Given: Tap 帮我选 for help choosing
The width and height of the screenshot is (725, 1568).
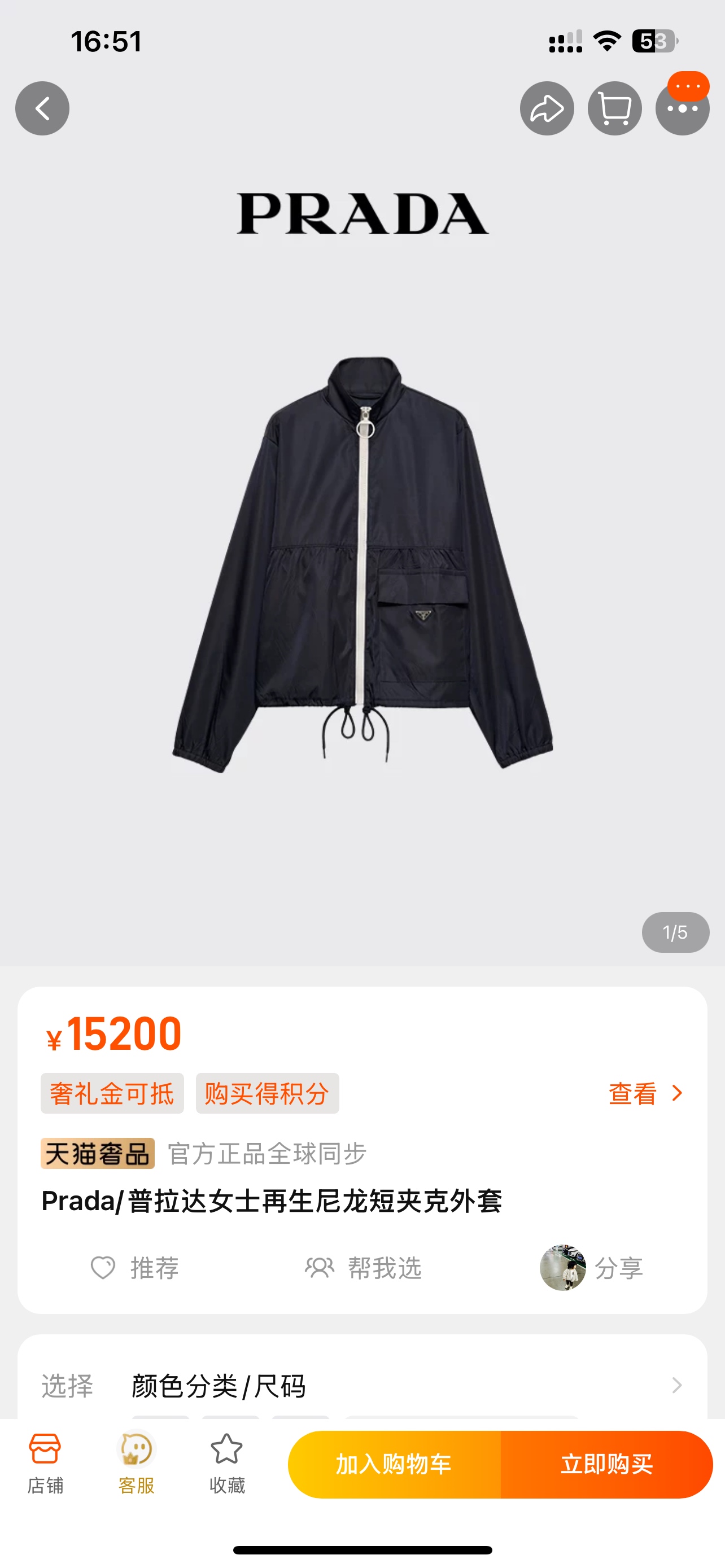Looking at the screenshot, I should [364, 1268].
